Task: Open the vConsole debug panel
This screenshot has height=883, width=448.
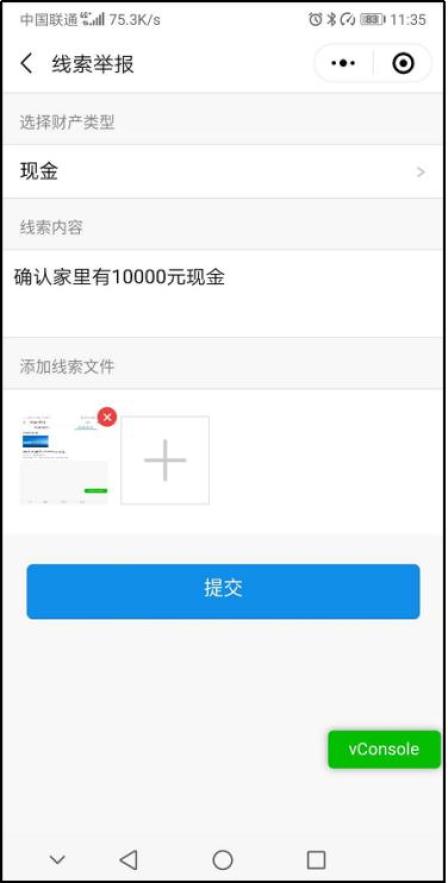Action: tap(384, 750)
